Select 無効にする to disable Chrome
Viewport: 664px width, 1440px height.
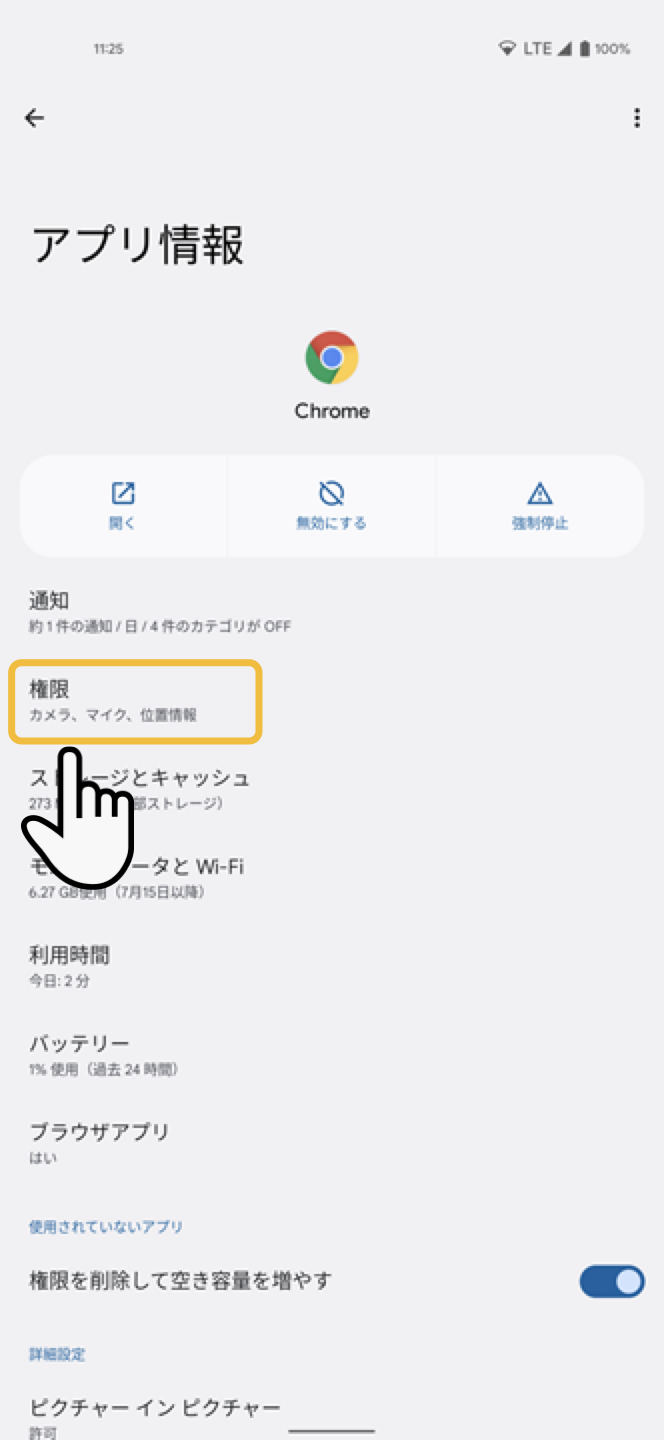[x=331, y=505]
